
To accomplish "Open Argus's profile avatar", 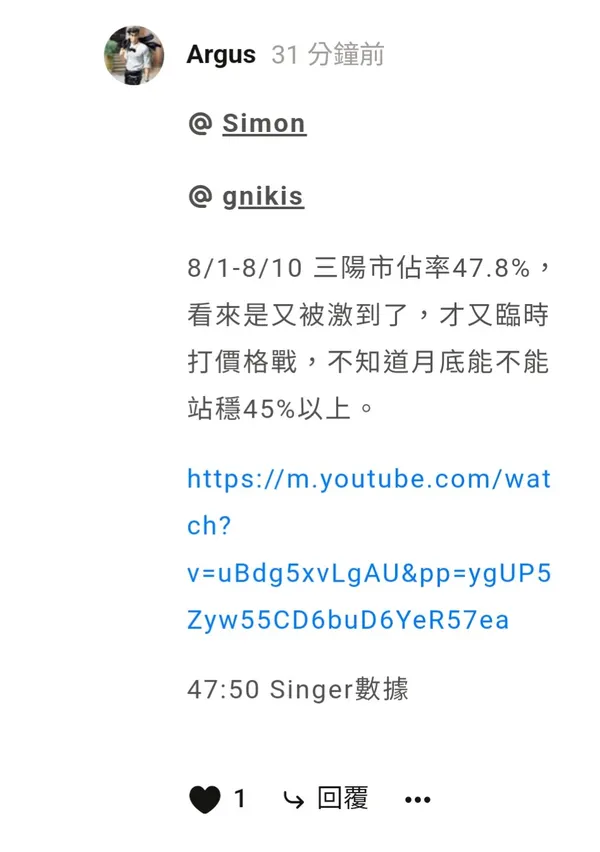I will click(x=134, y=55).
